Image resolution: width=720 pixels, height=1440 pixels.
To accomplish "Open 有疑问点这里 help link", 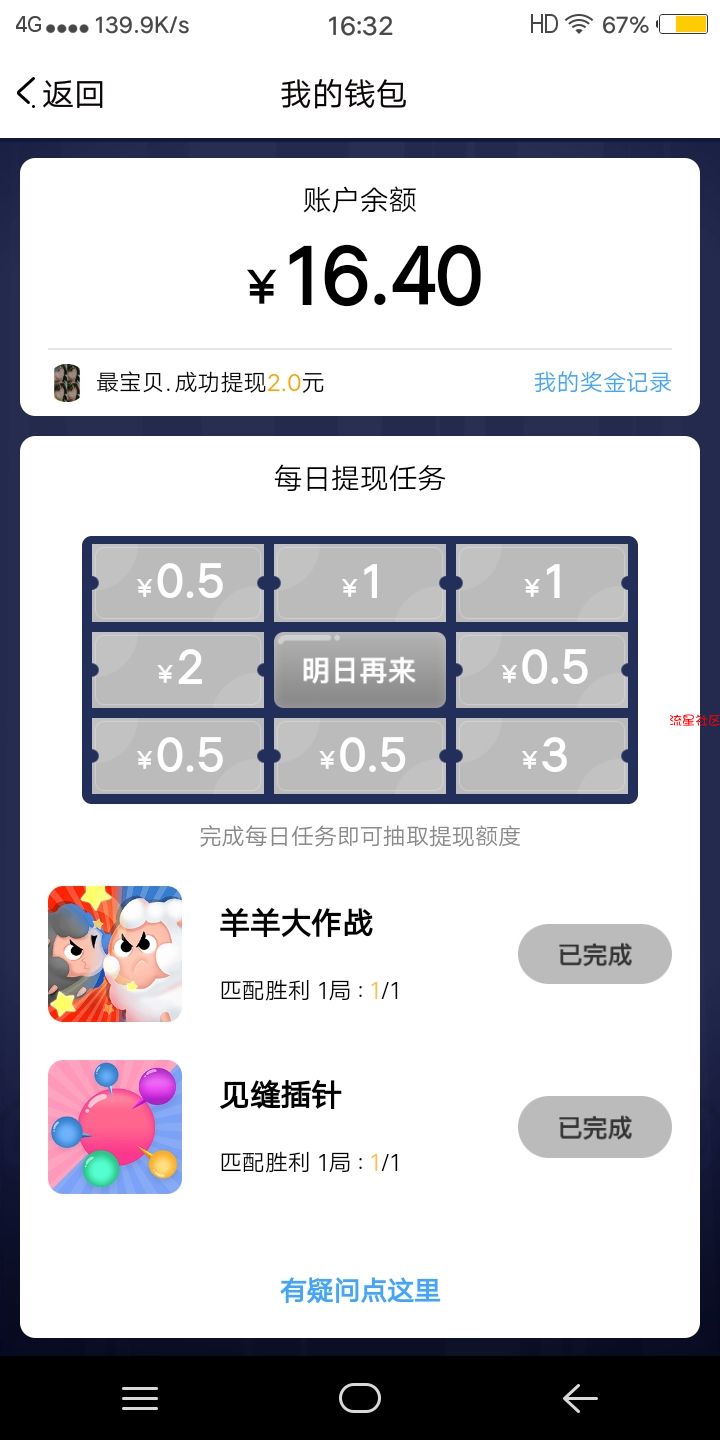I will coord(360,1290).
